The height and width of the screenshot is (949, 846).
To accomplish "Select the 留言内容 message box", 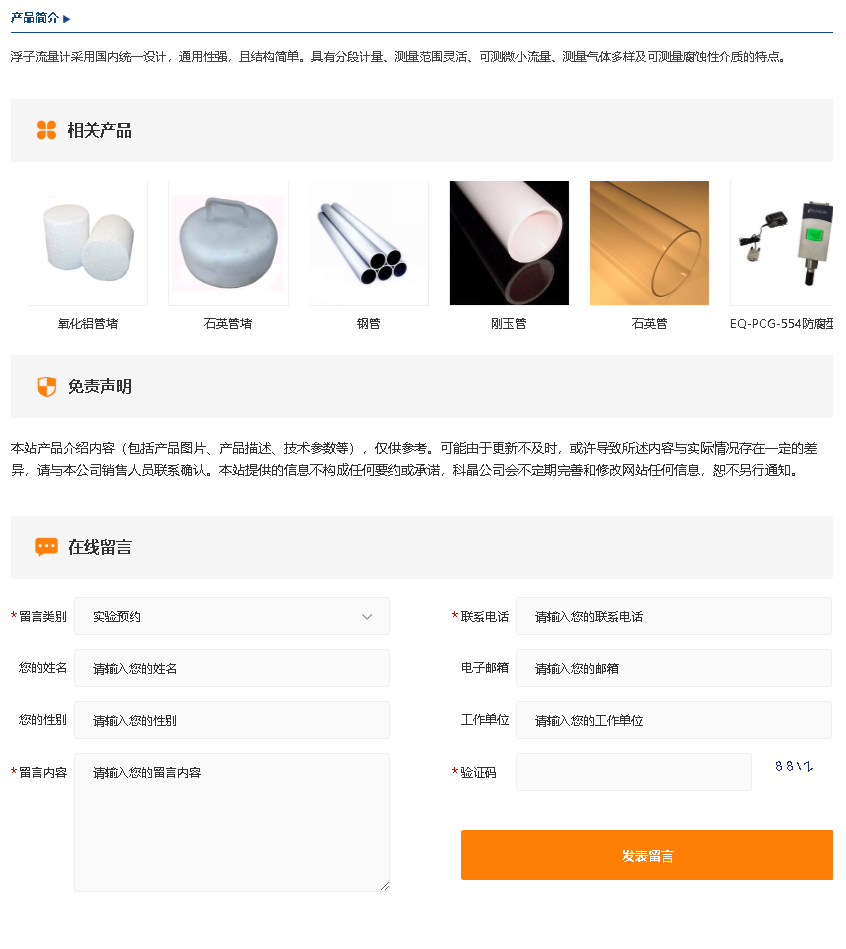I will [232, 822].
